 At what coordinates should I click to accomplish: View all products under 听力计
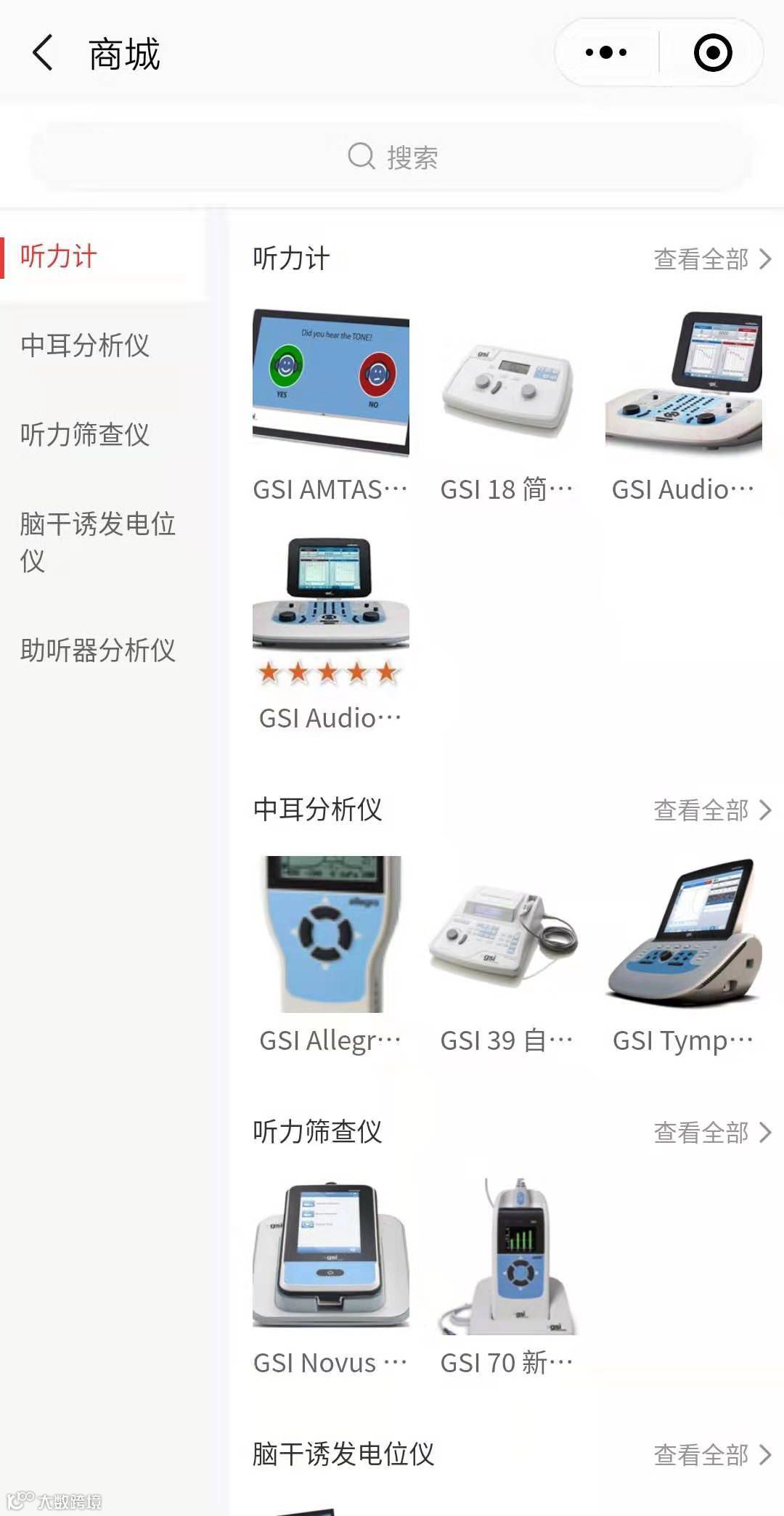[x=711, y=259]
